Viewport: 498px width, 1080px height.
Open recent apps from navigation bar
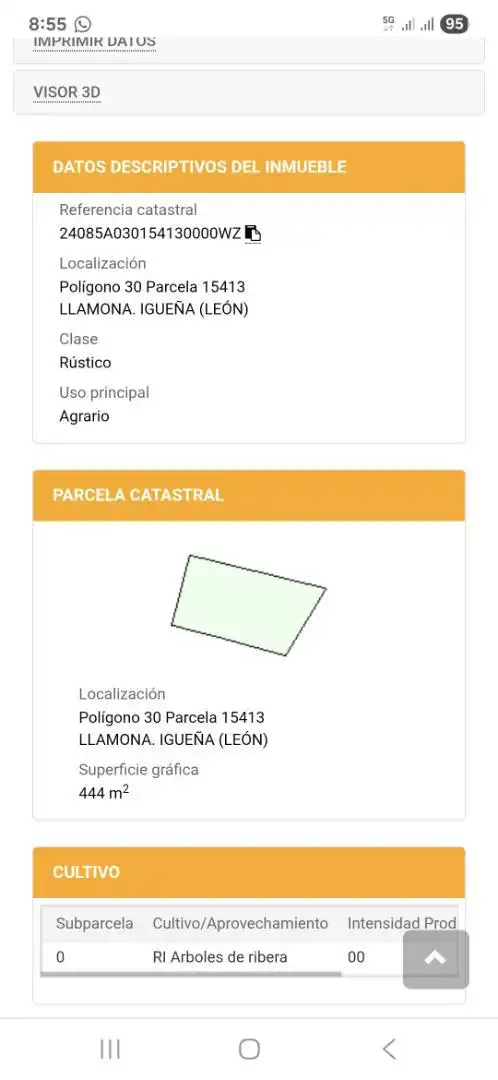click(110, 1049)
